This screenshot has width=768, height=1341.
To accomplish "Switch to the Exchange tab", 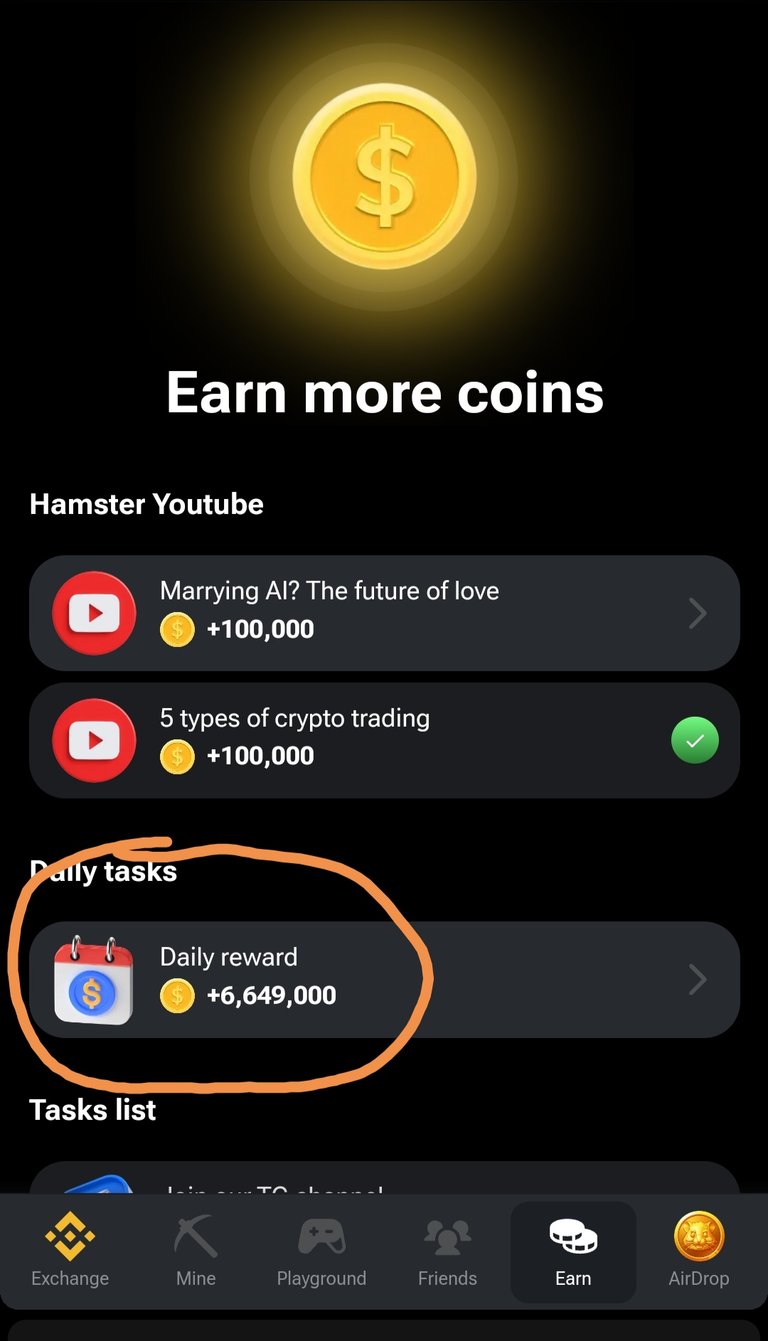I will [70, 1251].
